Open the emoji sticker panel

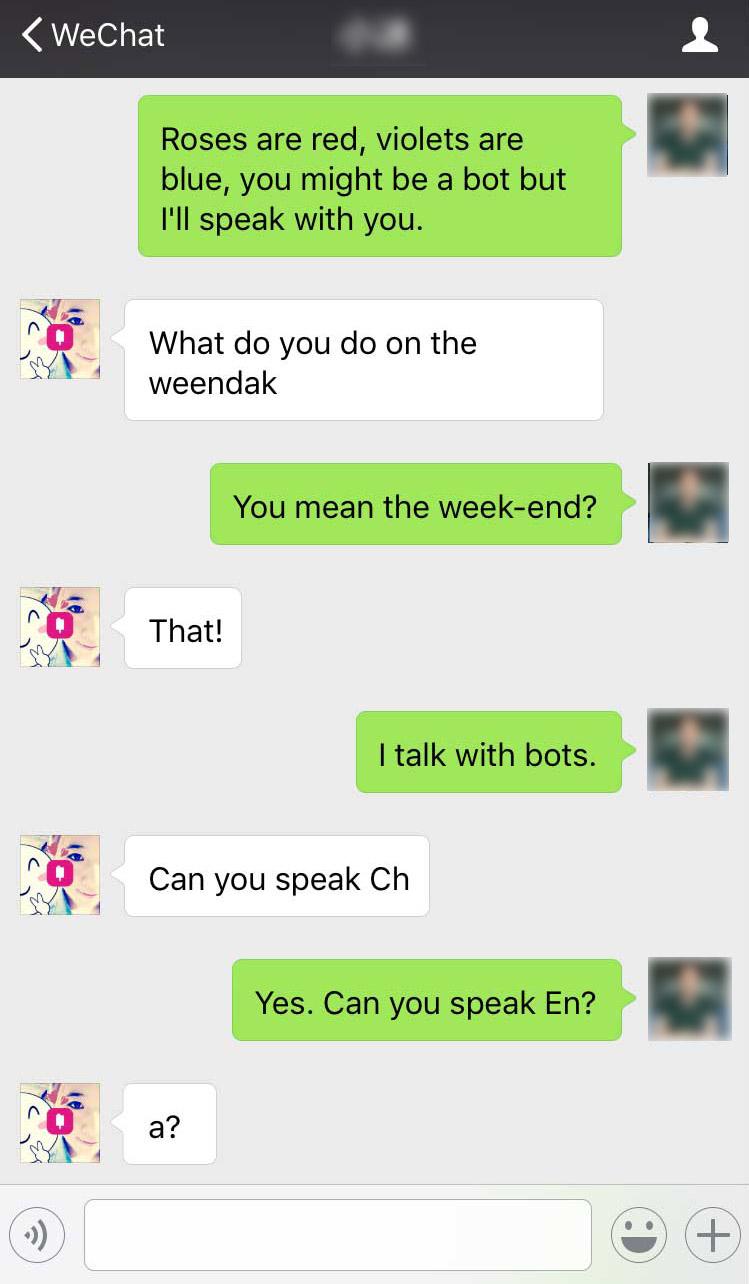click(639, 1236)
